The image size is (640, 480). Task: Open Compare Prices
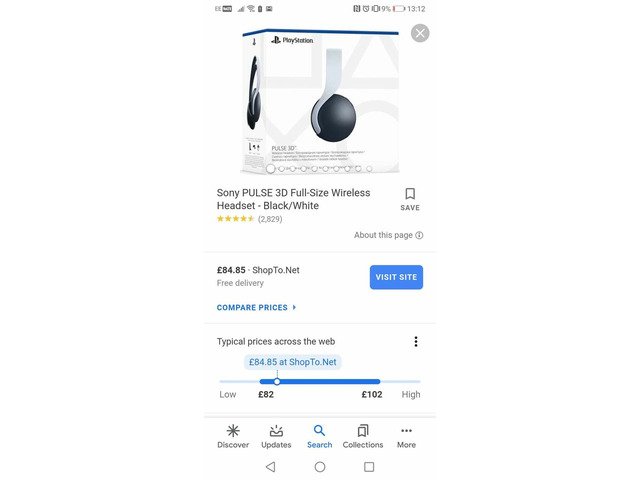[256, 308]
